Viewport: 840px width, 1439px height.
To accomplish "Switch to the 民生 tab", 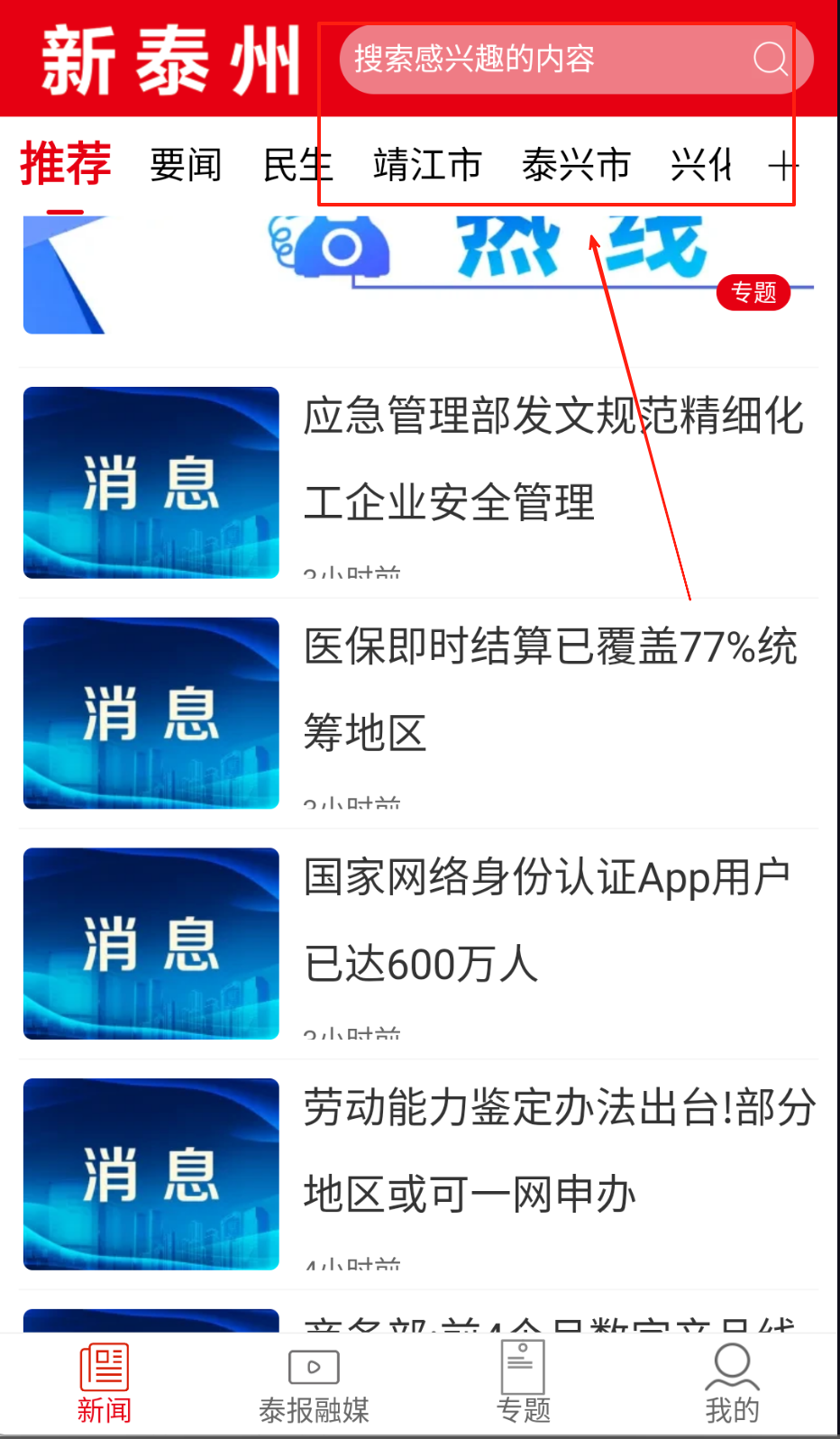I will 297,165.
